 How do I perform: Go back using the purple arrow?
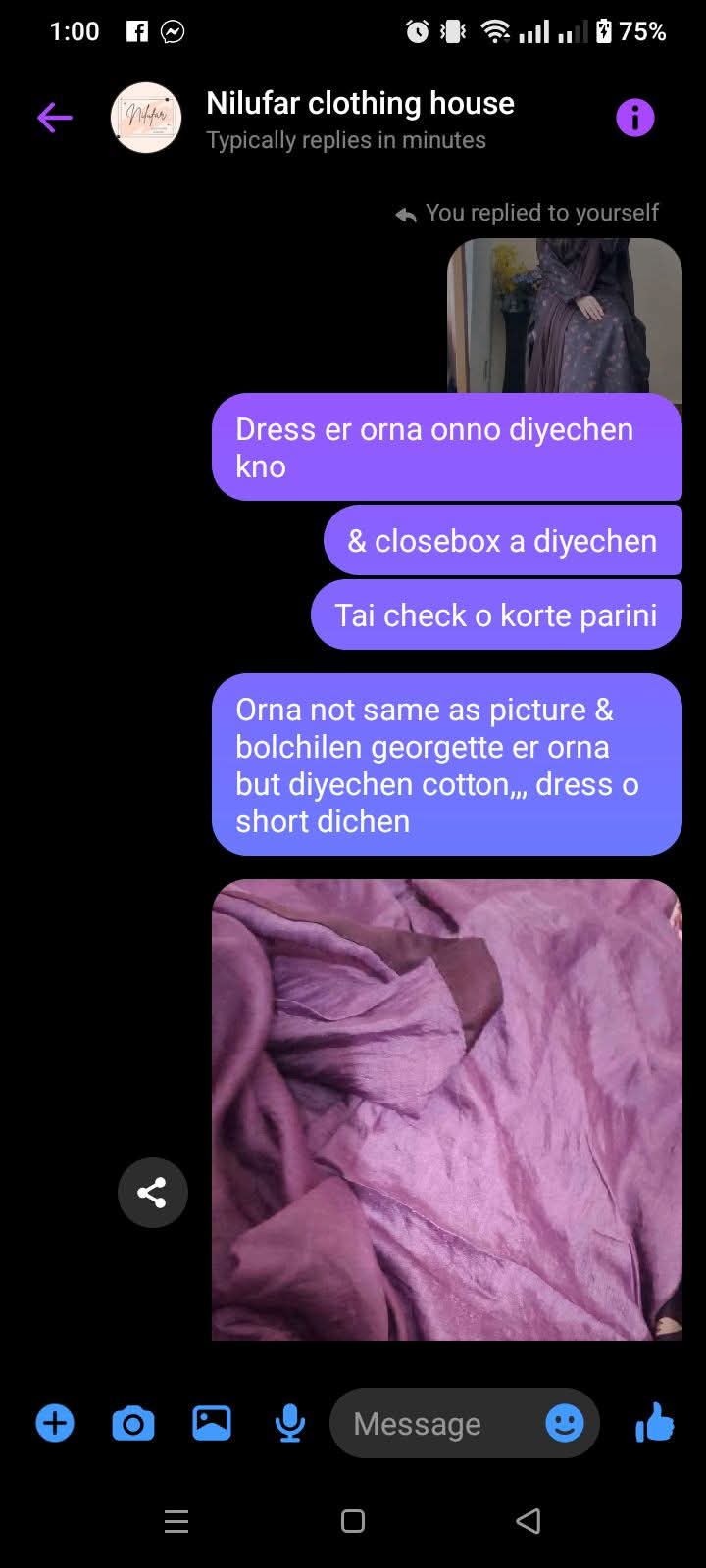55,119
